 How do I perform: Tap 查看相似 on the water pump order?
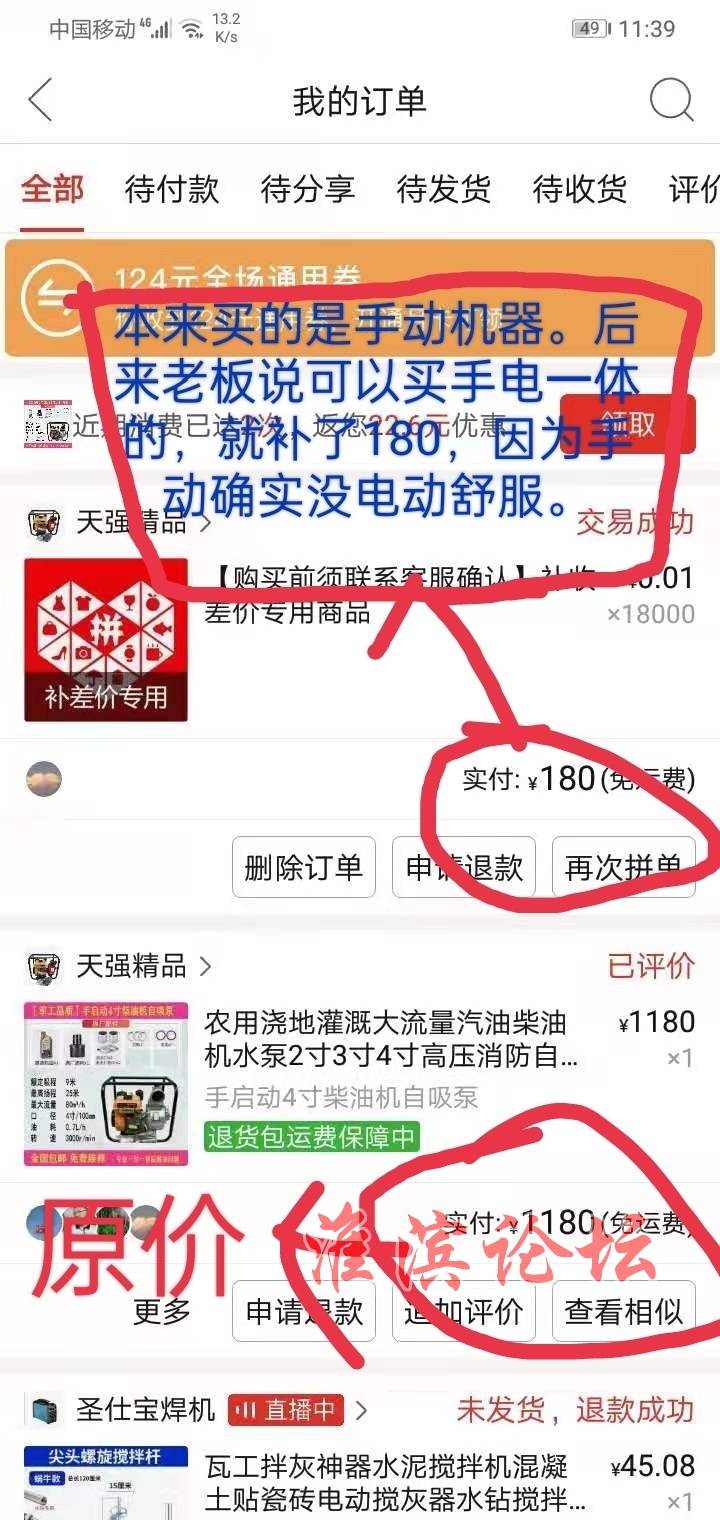[623, 1311]
